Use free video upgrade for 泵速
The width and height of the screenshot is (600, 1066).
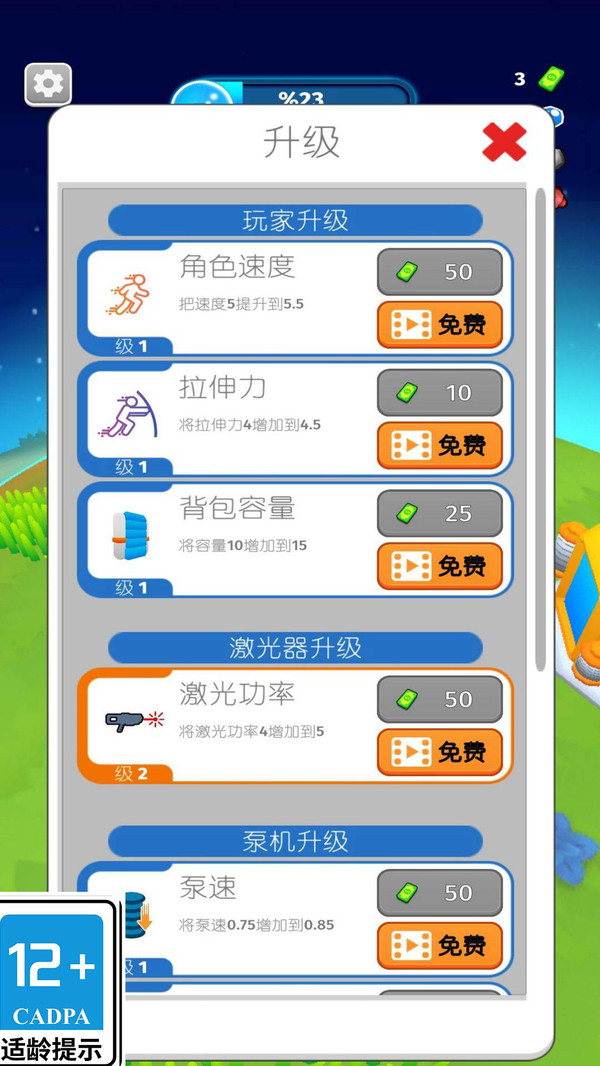coord(440,946)
